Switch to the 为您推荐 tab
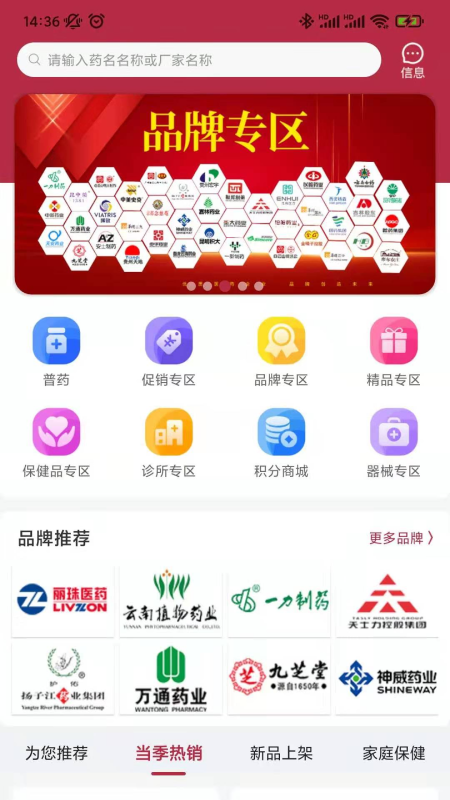Viewport: 450px width, 800px height. pyautogui.click(x=57, y=753)
